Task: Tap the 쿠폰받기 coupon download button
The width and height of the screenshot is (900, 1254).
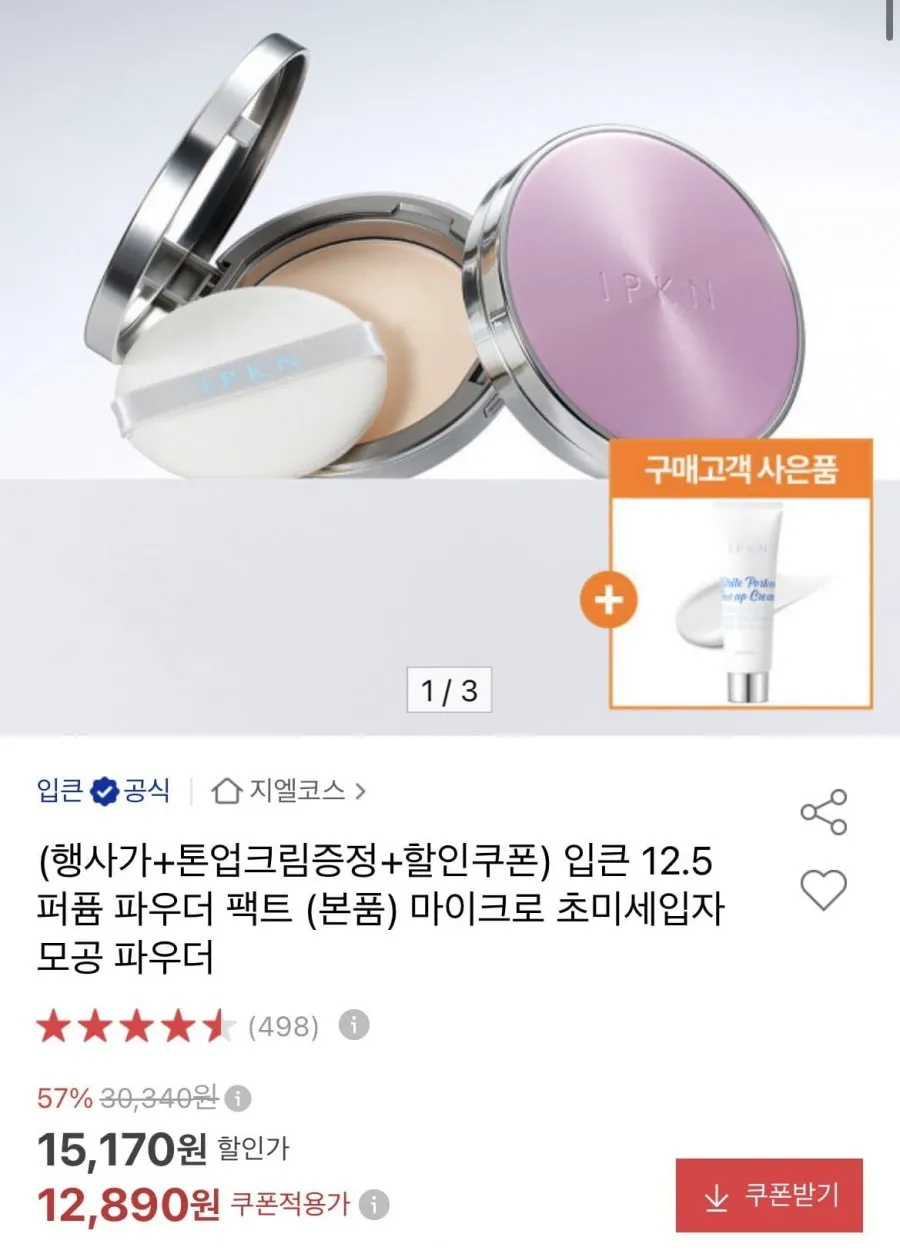Action: pos(769,1195)
